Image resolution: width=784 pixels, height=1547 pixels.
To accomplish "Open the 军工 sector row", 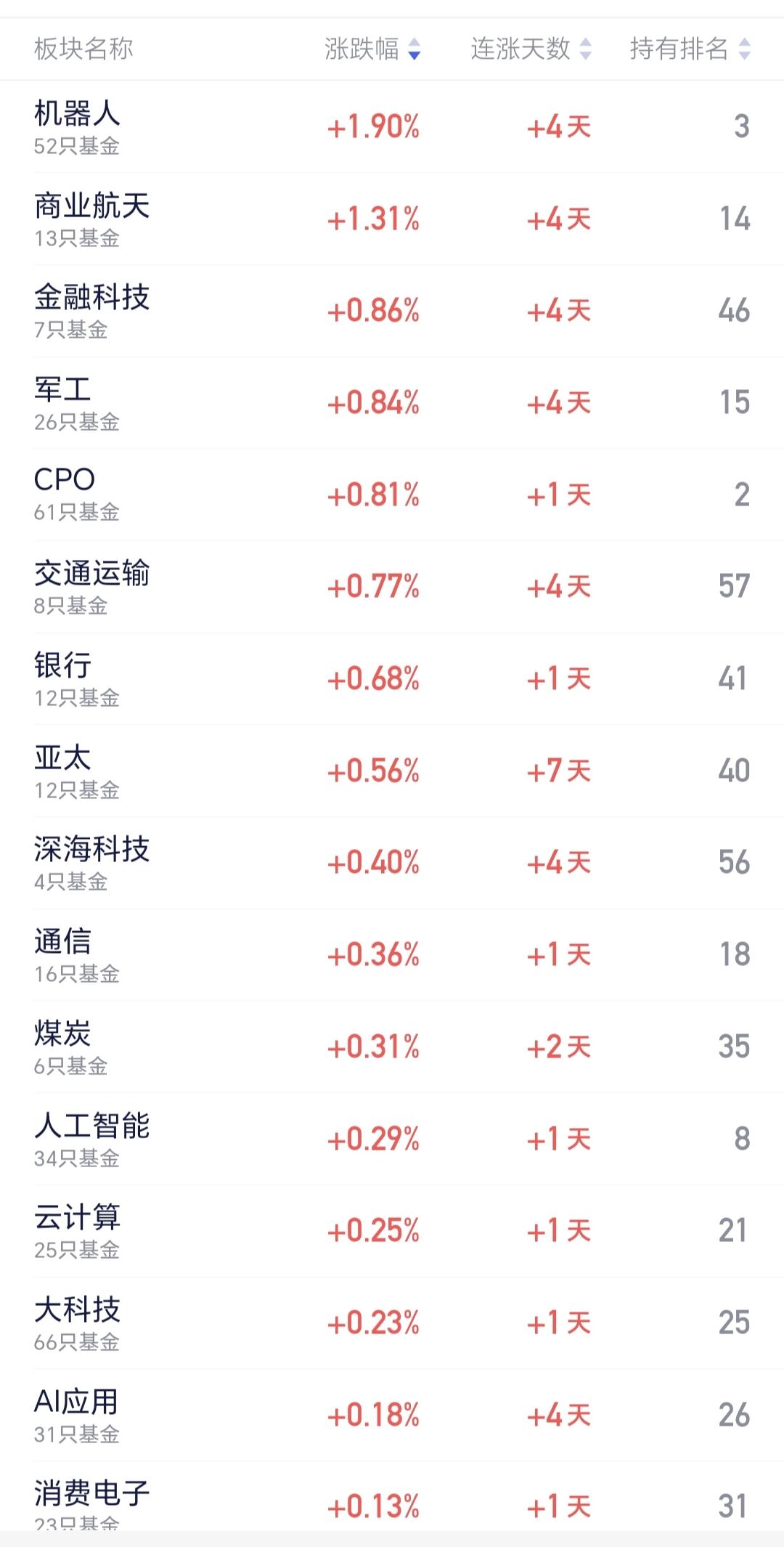I will click(x=392, y=402).
